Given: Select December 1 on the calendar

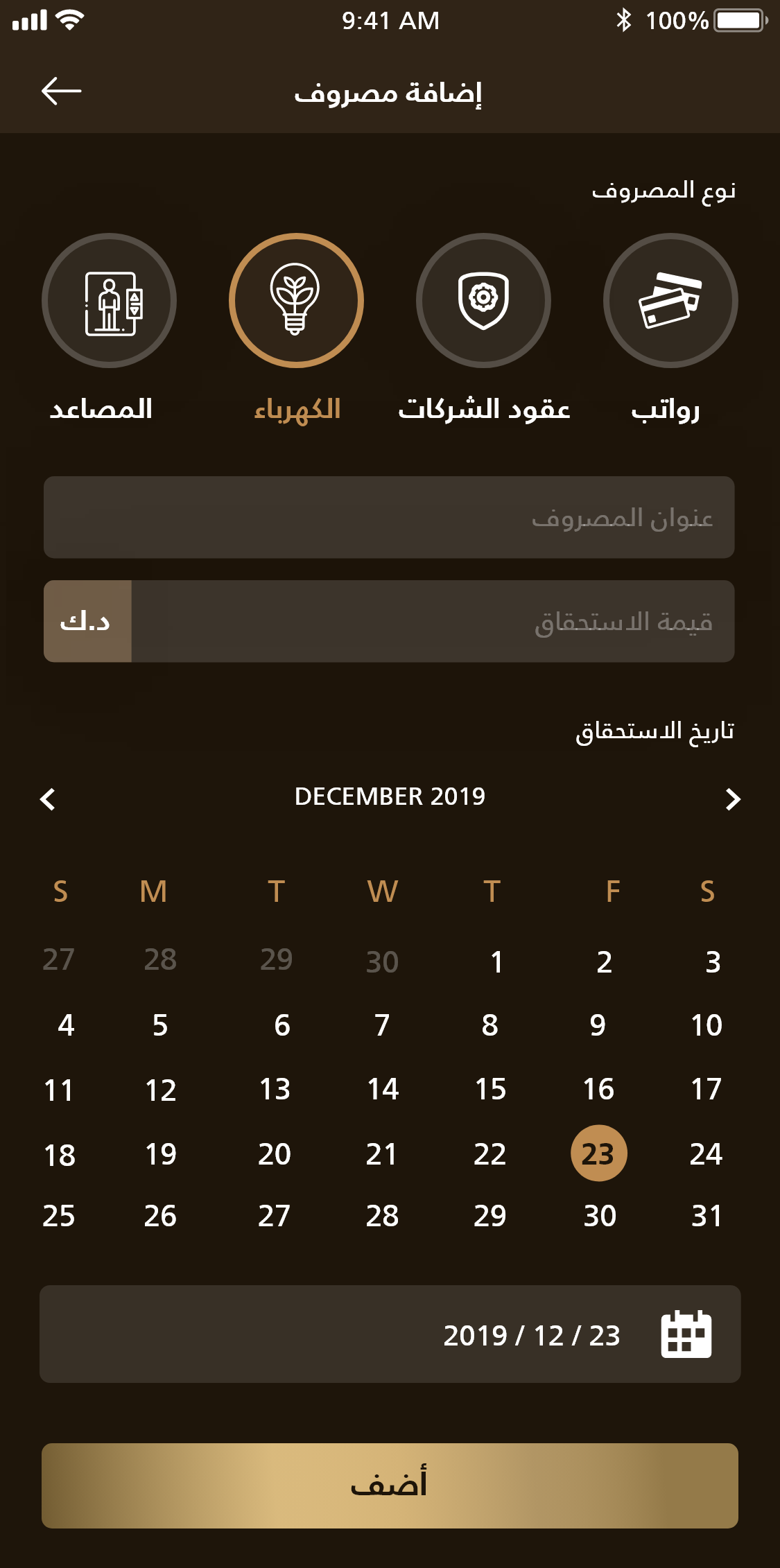Looking at the screenshot, I should pos(496,961).
